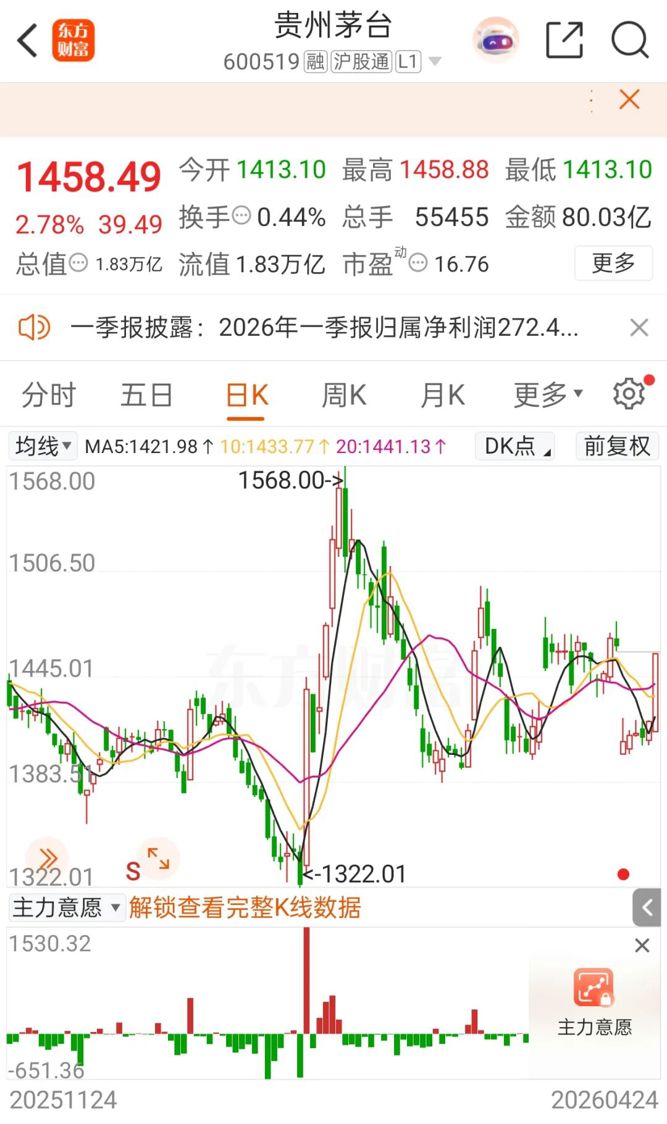The height and width of the screenshot is (1124, 667).
Task: Expand the 更多 chart period dropdown
Action: point(548,395)
